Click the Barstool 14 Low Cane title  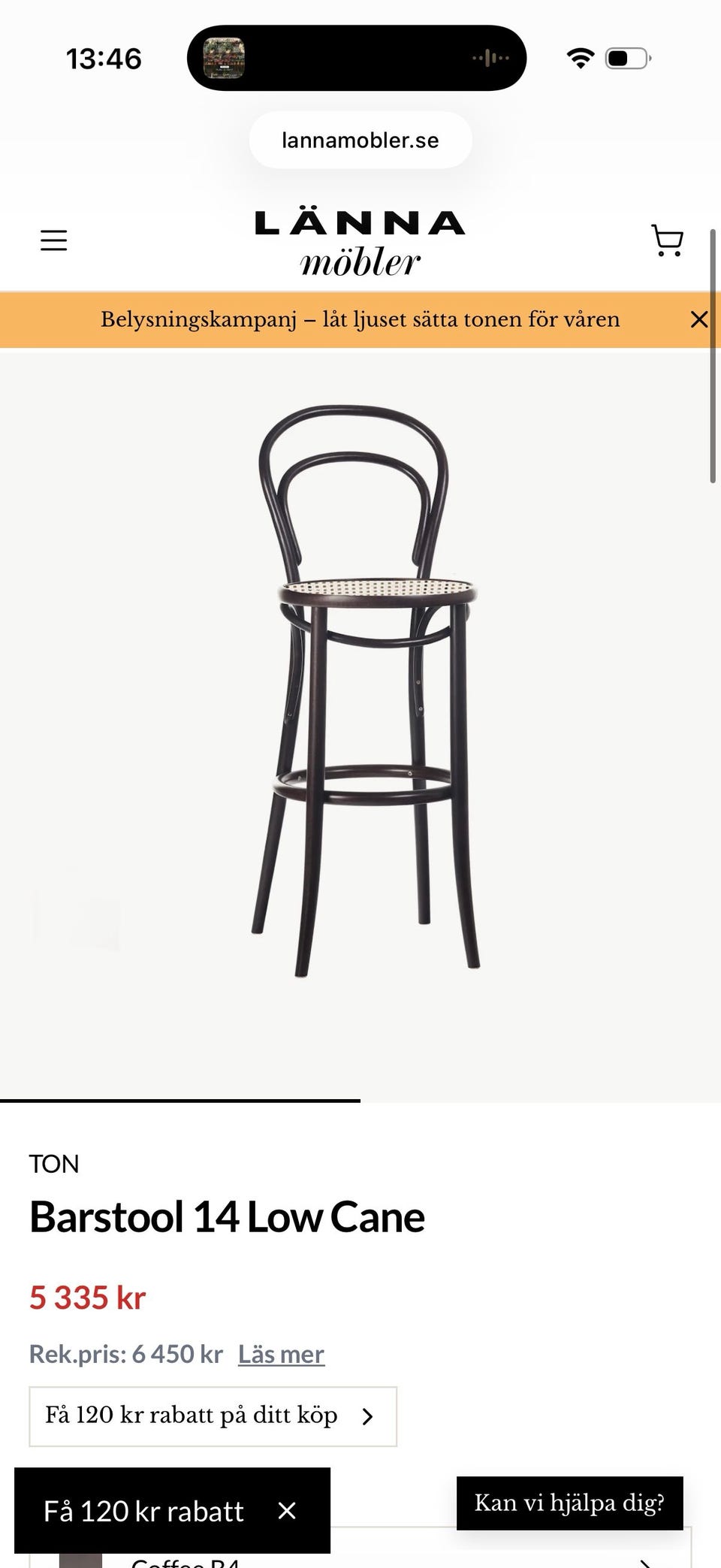pyautogui.click(x=227, y=1215)
